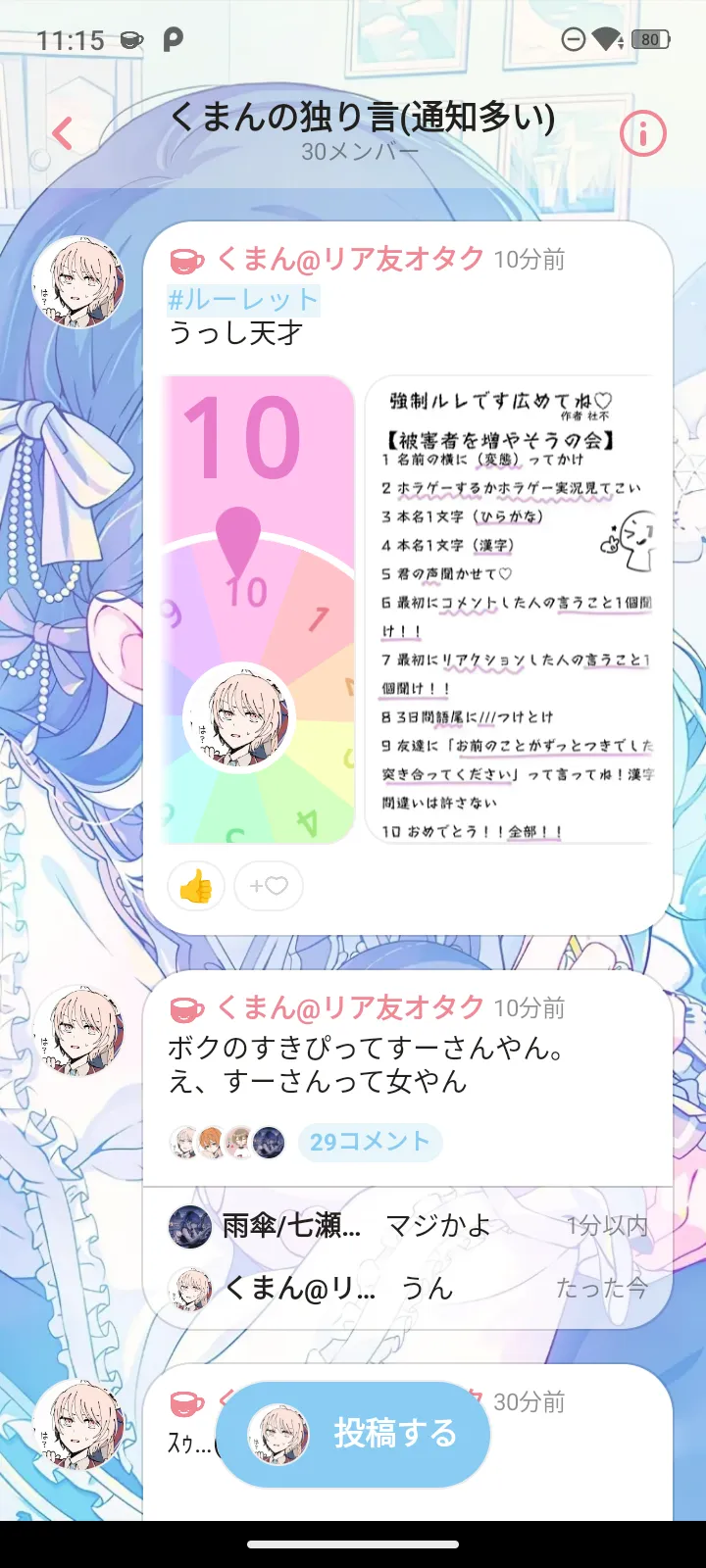Open the #ルーレット hashtag
Image resolution: width=706 pixels, height=1568 pixels.
(243, 299)
